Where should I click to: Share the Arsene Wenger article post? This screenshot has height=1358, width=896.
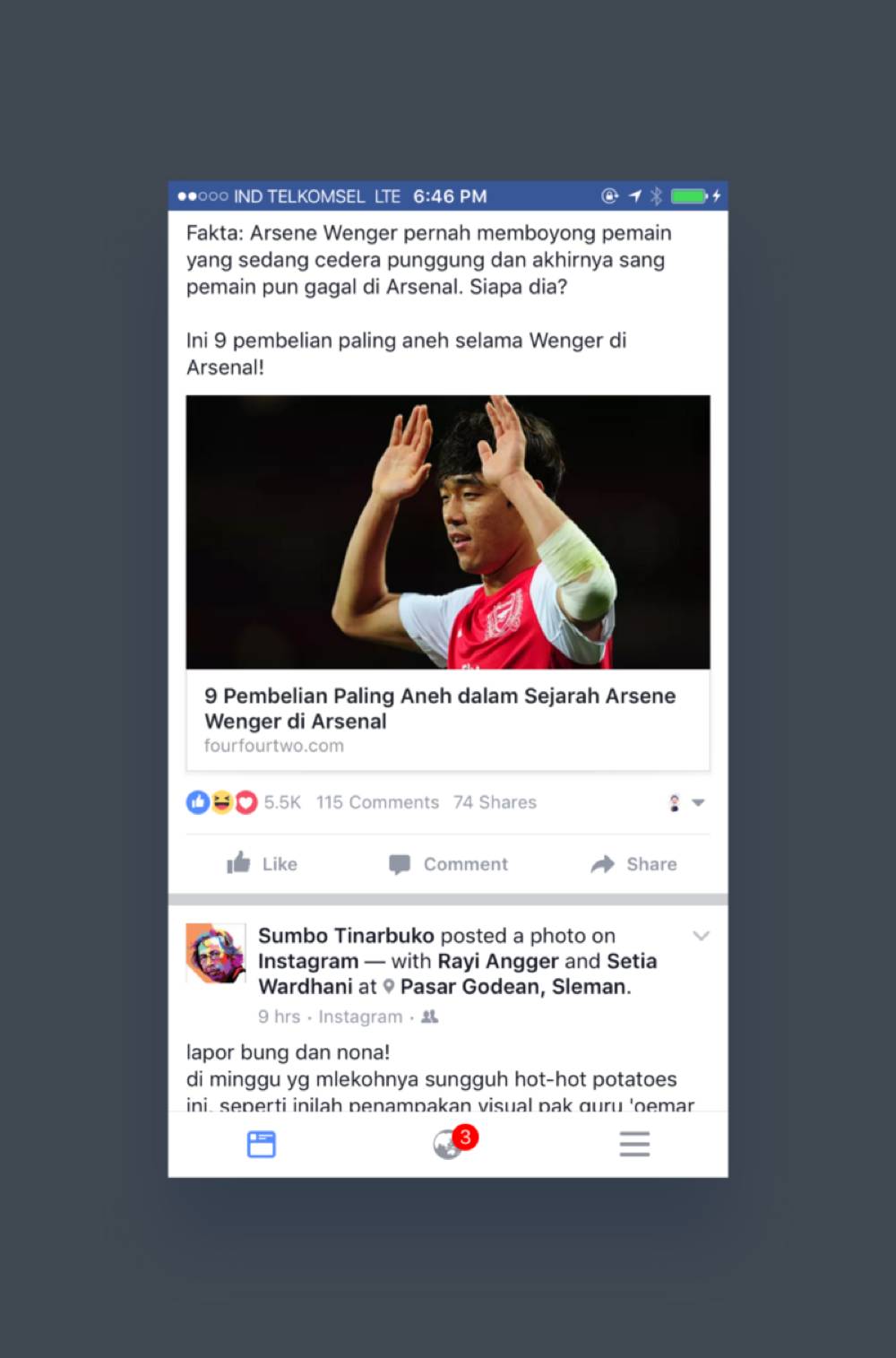(x=633, y=864)
